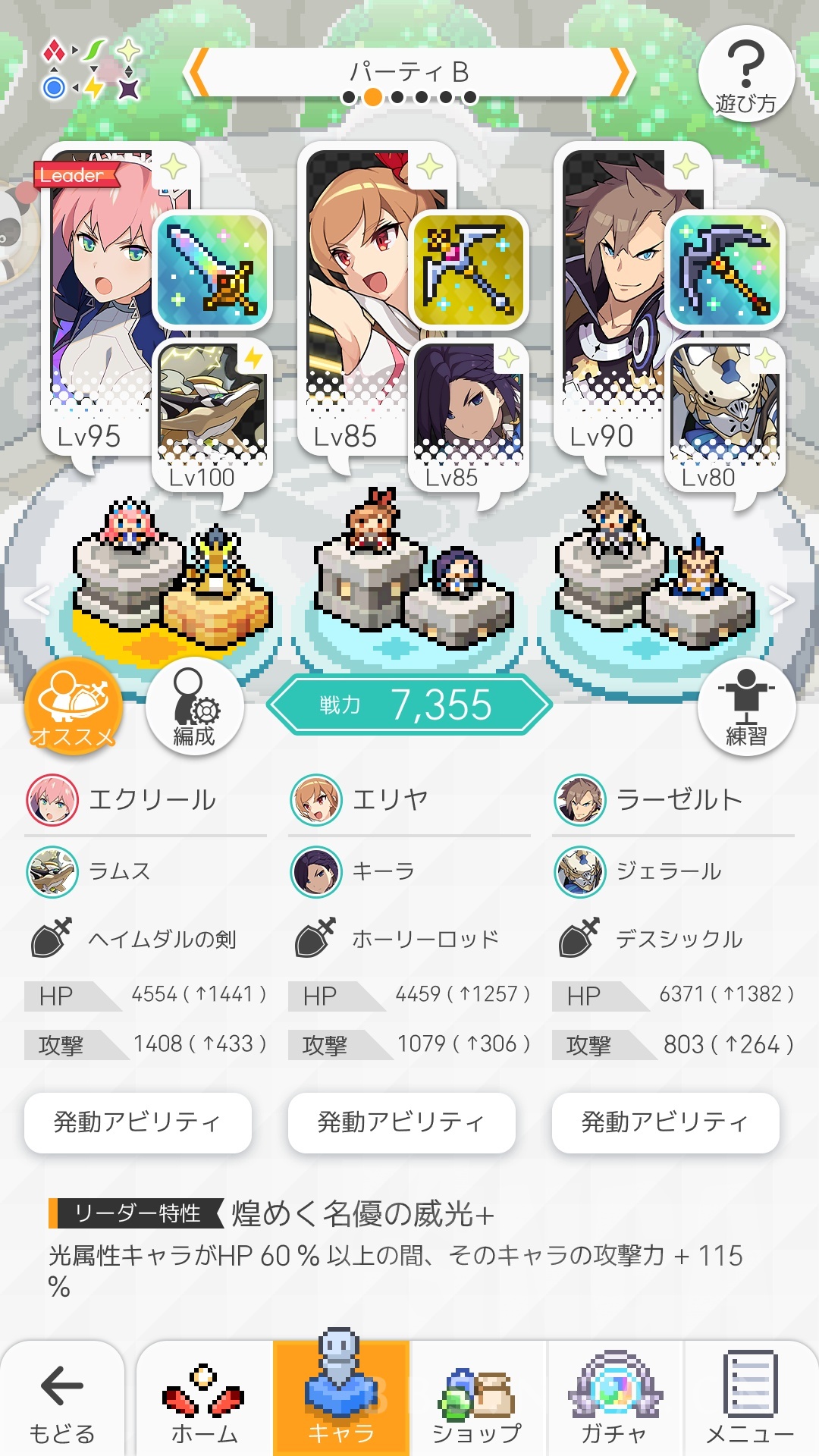View エリヤ's 発動アビリティ
This screenshot has height=1456, width=819.
tap(402, 1122)
